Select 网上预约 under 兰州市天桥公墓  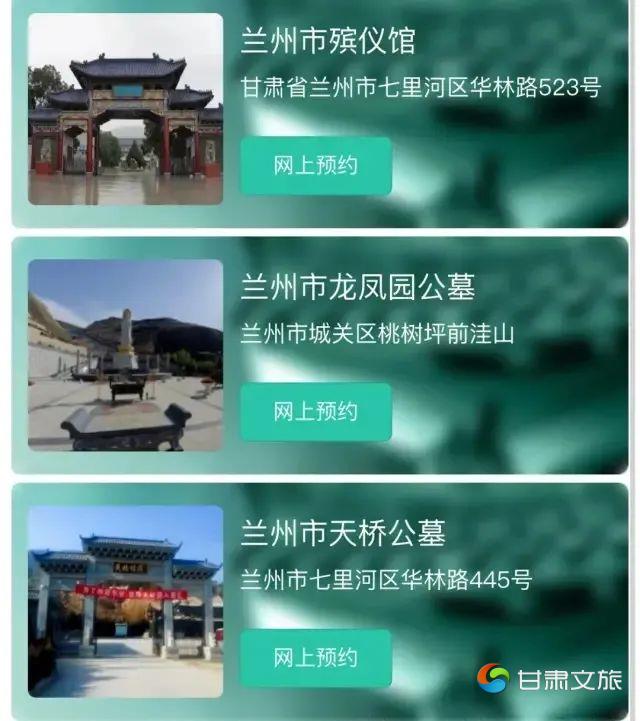[x=315, y=658]
